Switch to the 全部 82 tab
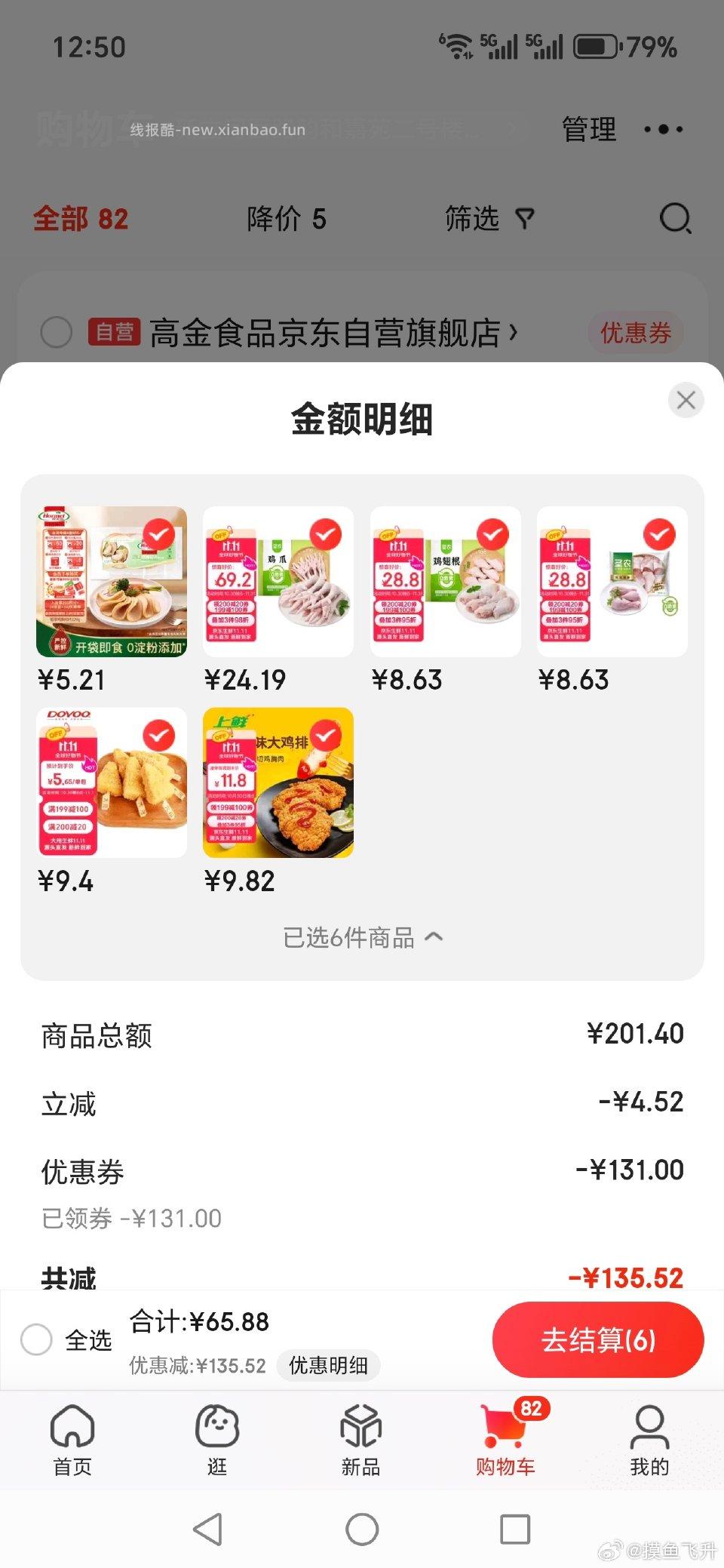 pos(81,219)
